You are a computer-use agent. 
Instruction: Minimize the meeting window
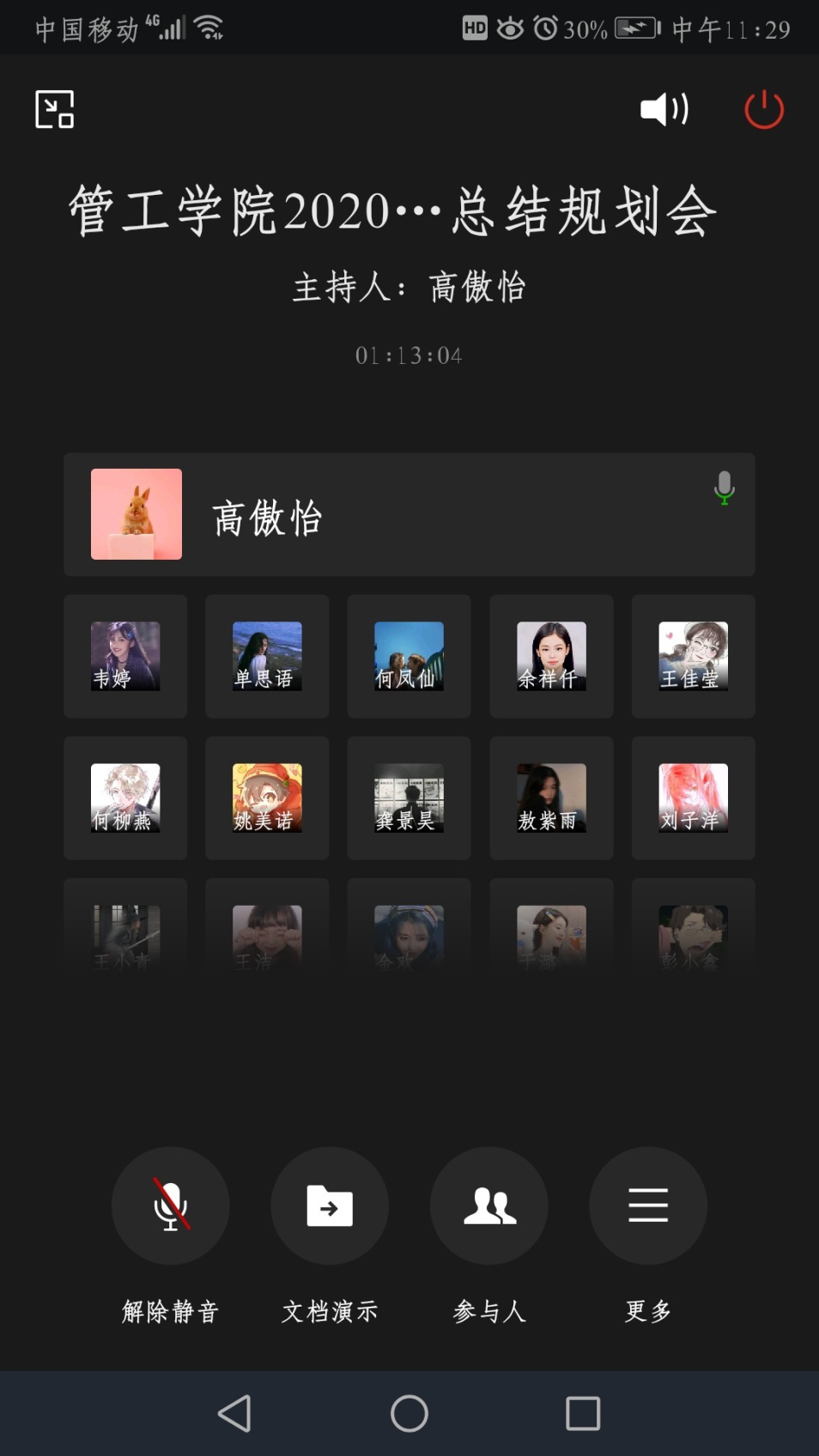click(54, 110)
